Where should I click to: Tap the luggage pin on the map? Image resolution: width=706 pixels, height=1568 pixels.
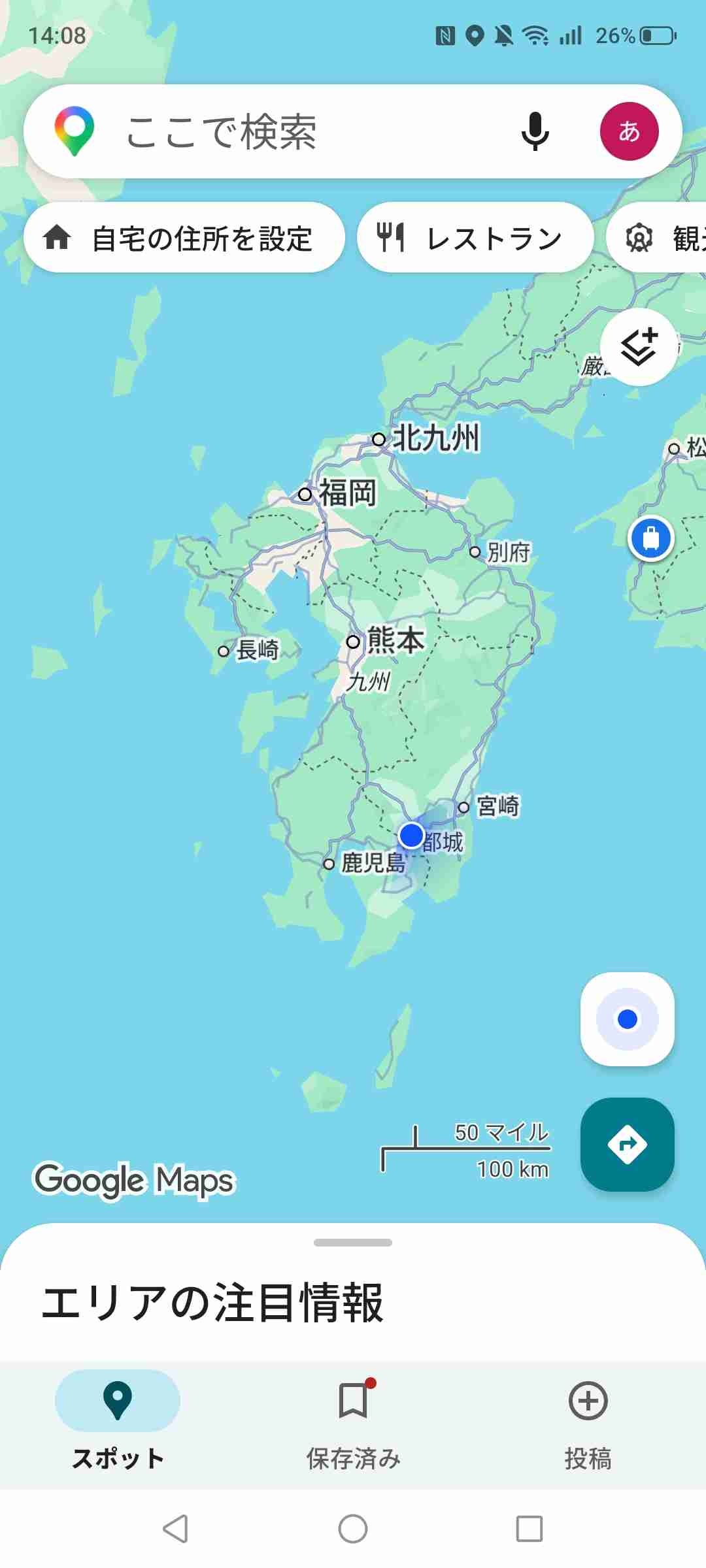(x=651, y=538)
